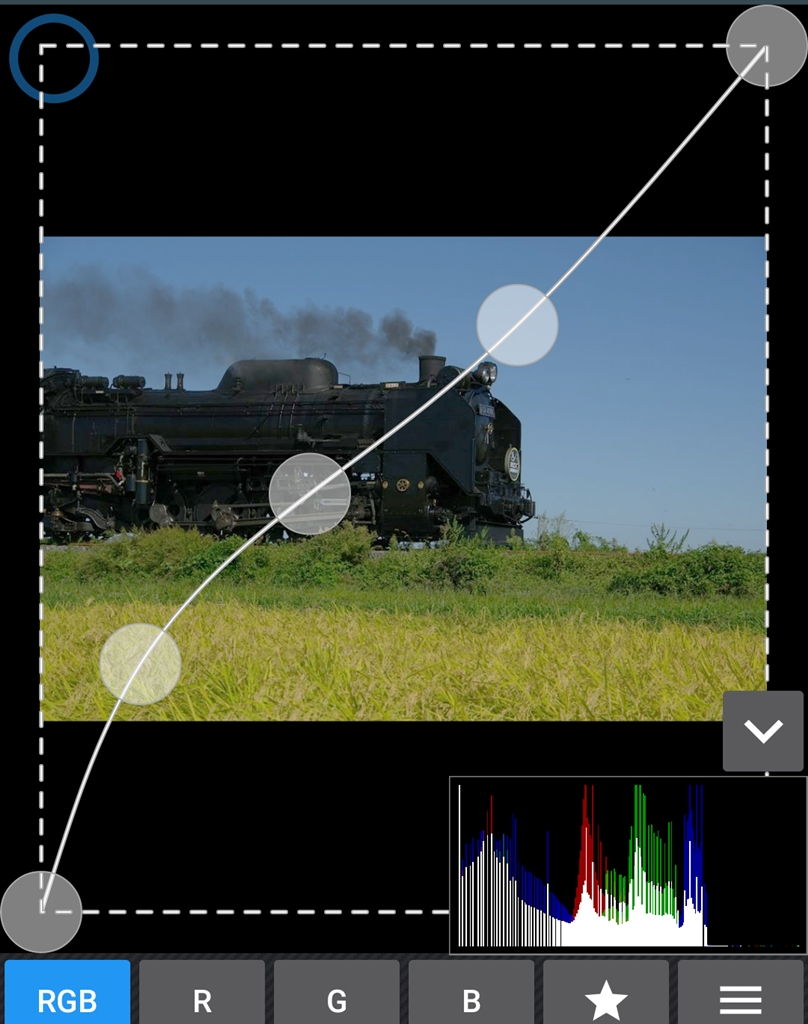Collapse the histogram with the down chevron
808x1024 pixels.
[763, 731]
